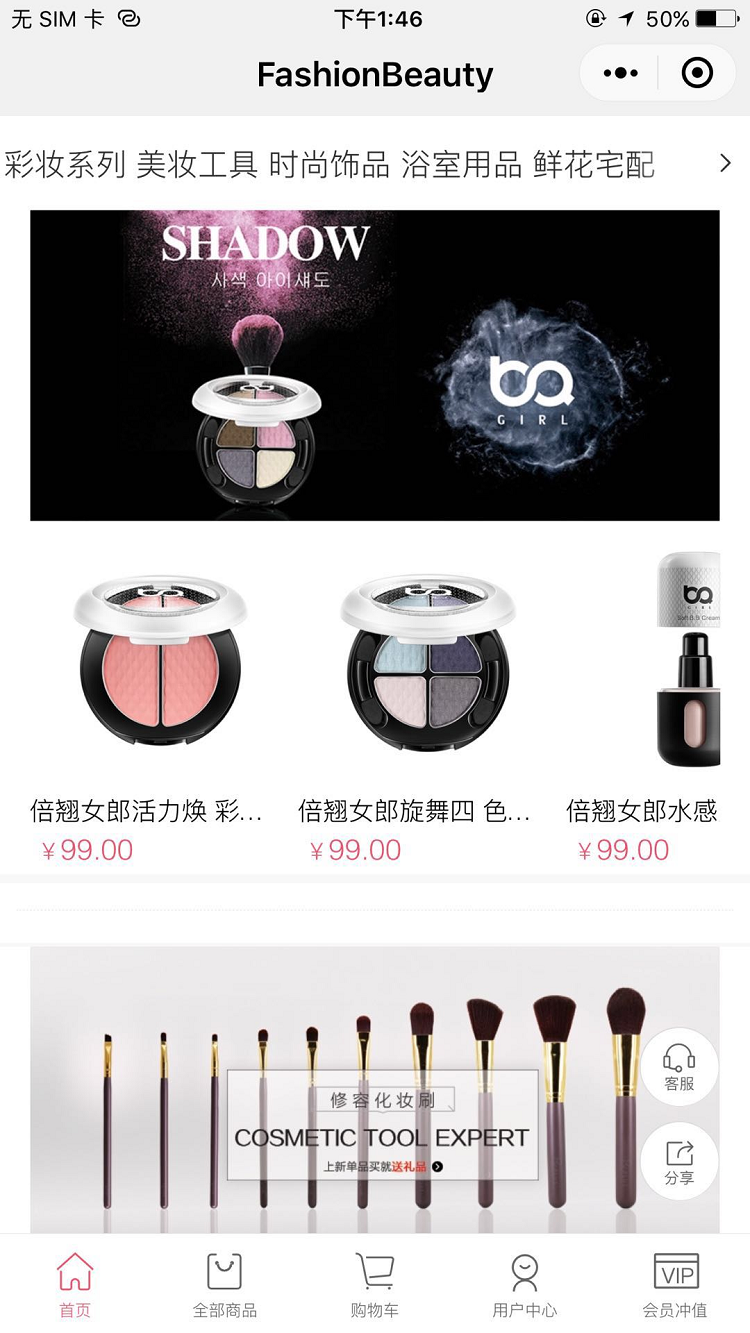Go to the 用户中心 tab
750x1333 pixels.
coord(525,1285)
